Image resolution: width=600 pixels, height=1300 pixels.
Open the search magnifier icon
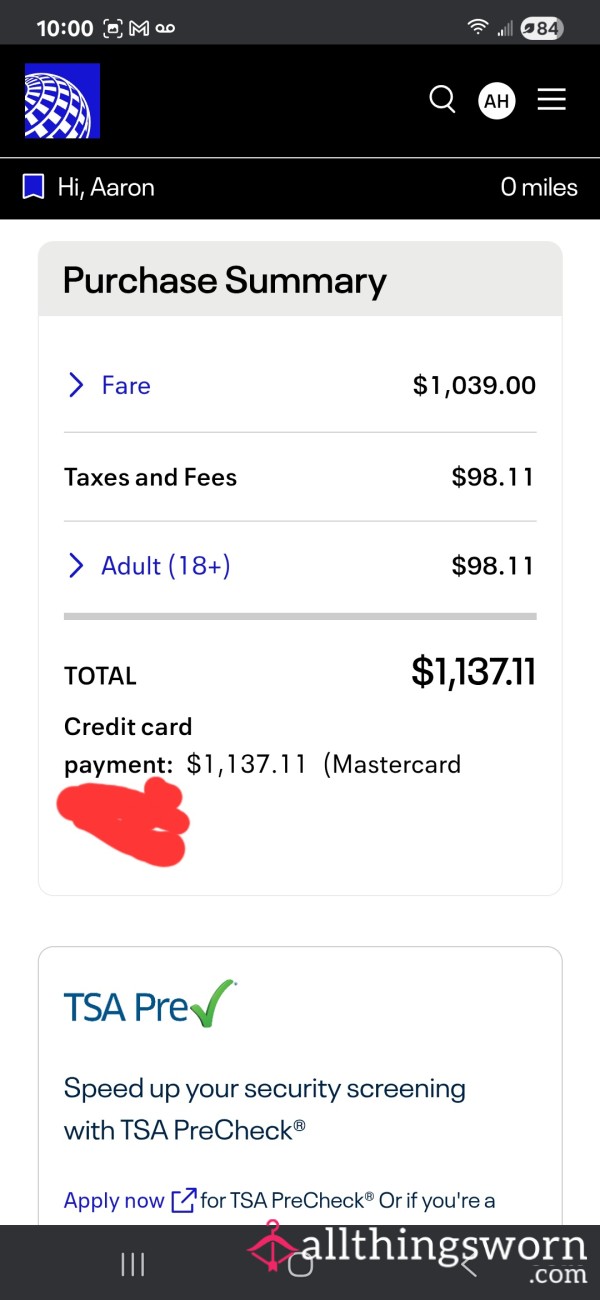(442, 100)
